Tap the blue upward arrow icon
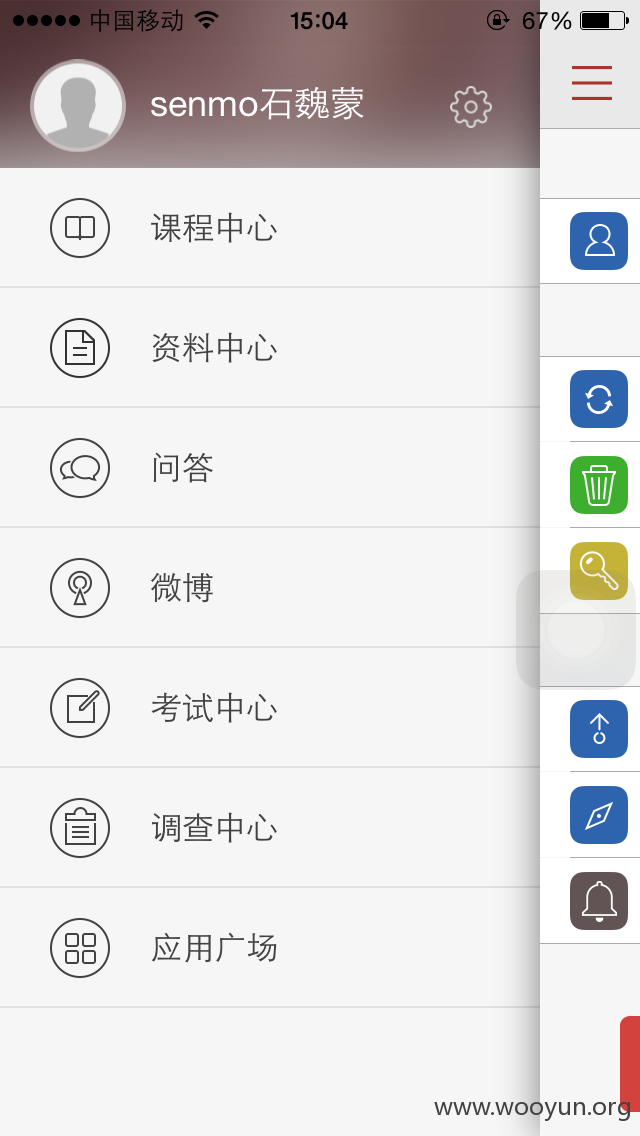 point(599,729)
